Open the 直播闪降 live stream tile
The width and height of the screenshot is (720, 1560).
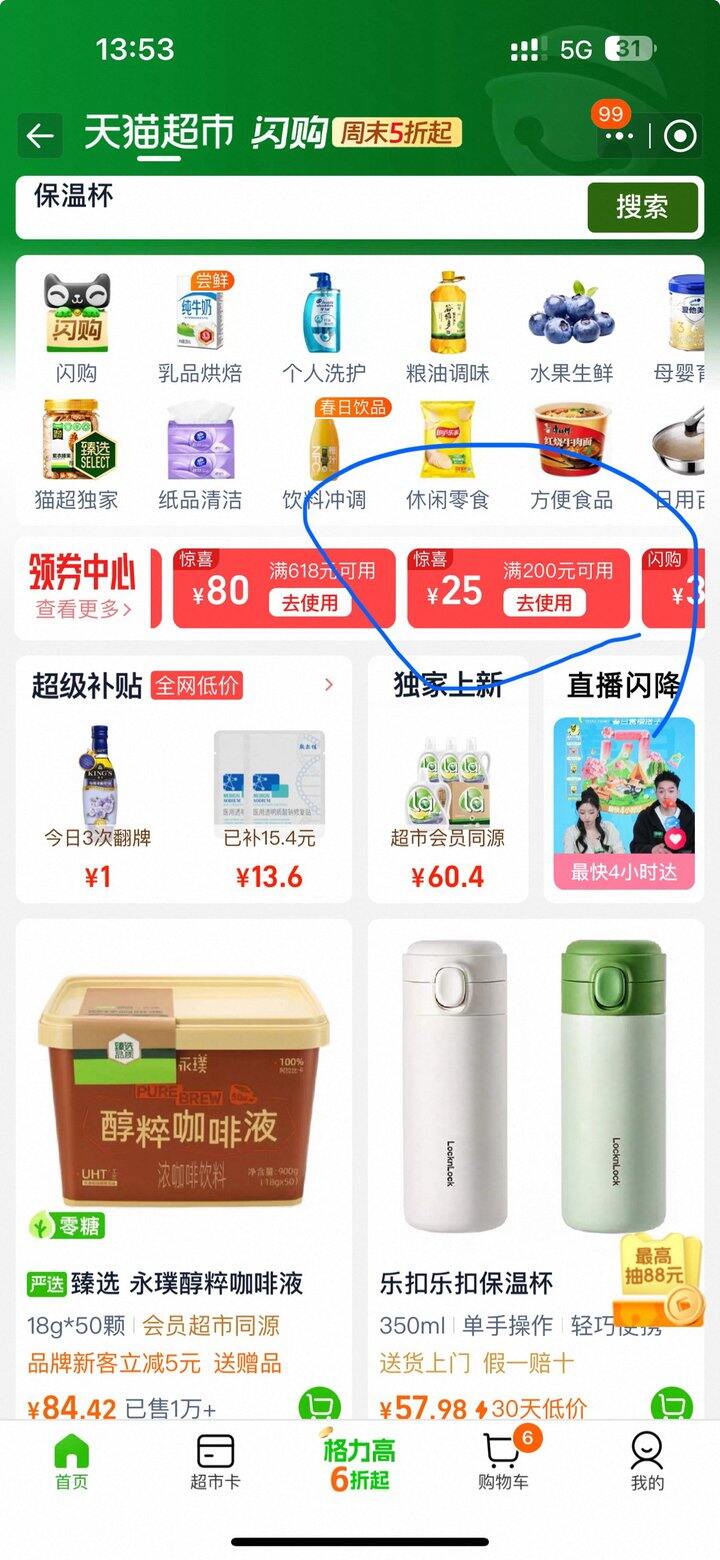(x=624, y=780)
